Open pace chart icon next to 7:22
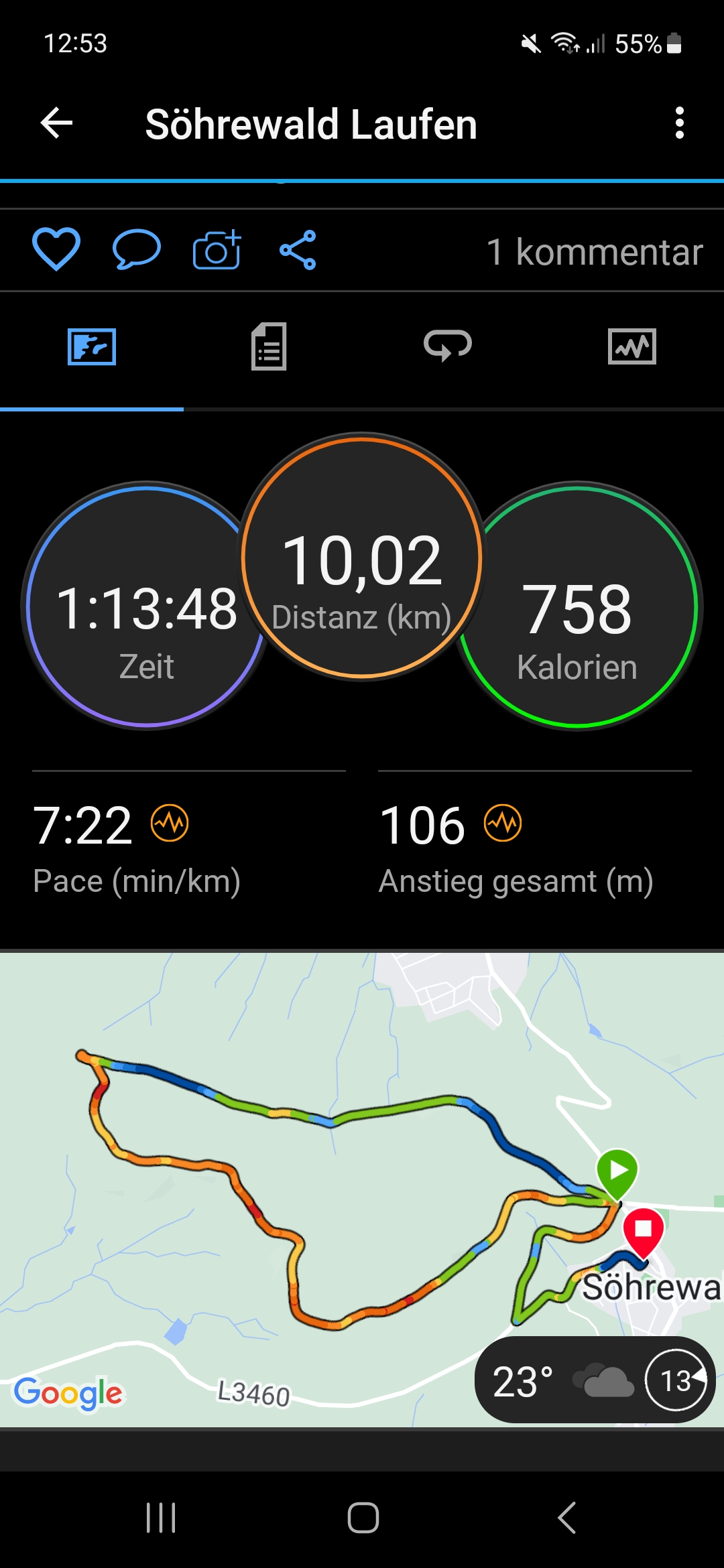The height and width of the screenshot is (1568, 724). coord(170,823)
